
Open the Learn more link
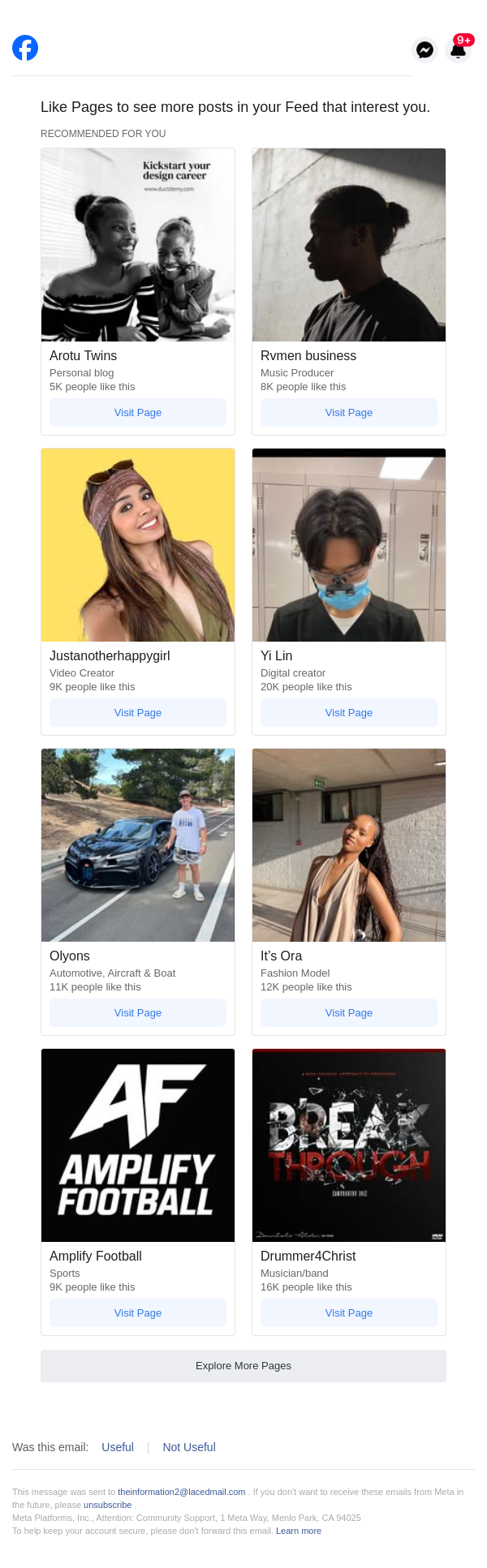pyautogui.click(x=299, y=1531)
